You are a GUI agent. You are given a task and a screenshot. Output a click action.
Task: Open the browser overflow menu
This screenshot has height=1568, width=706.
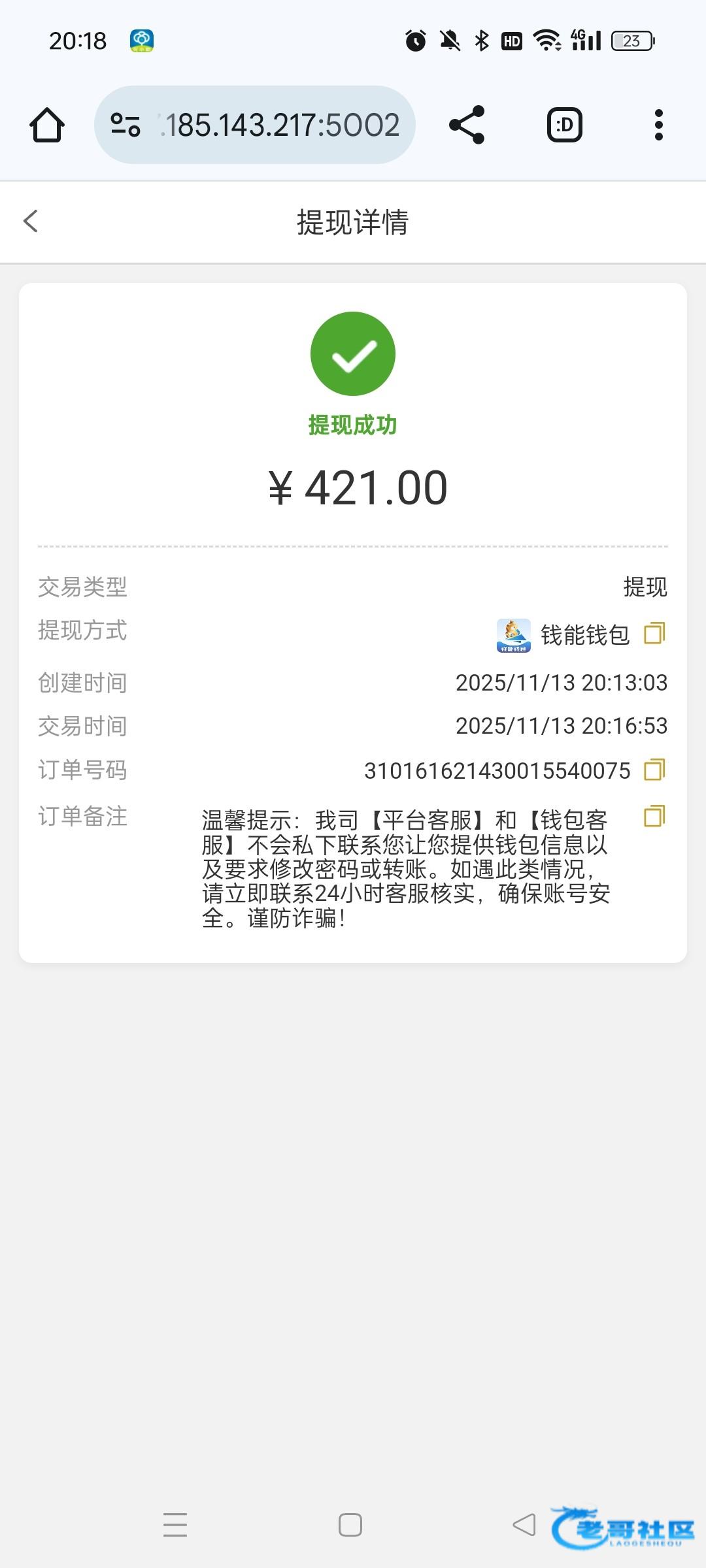[x=658, y=125]
